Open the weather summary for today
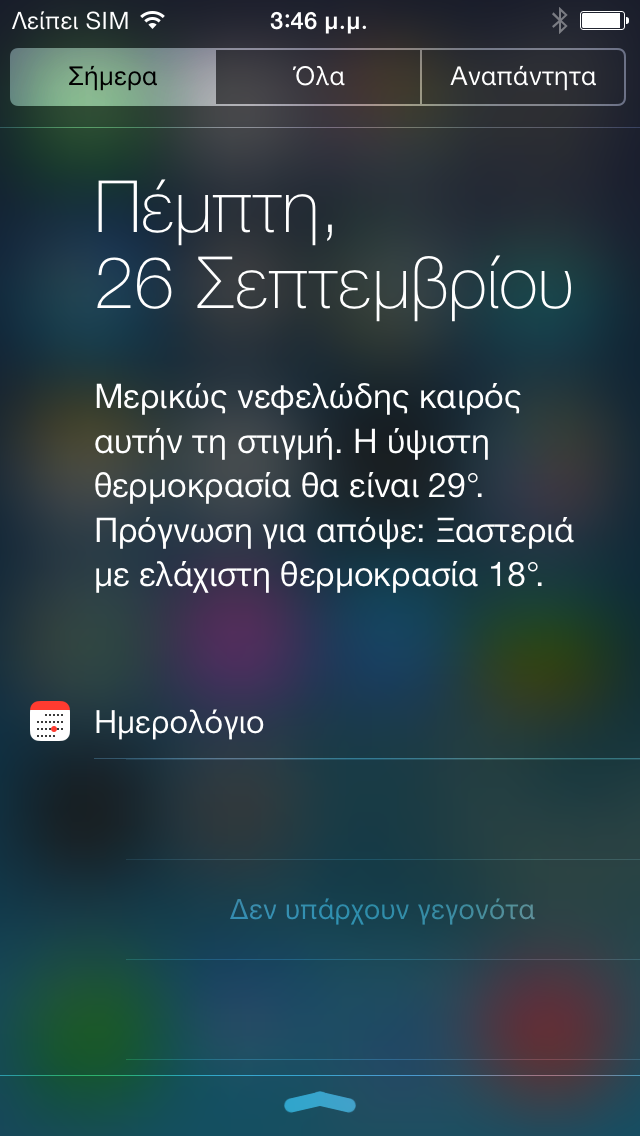This screenshot has width=640, height=1136. pos(334,484)
